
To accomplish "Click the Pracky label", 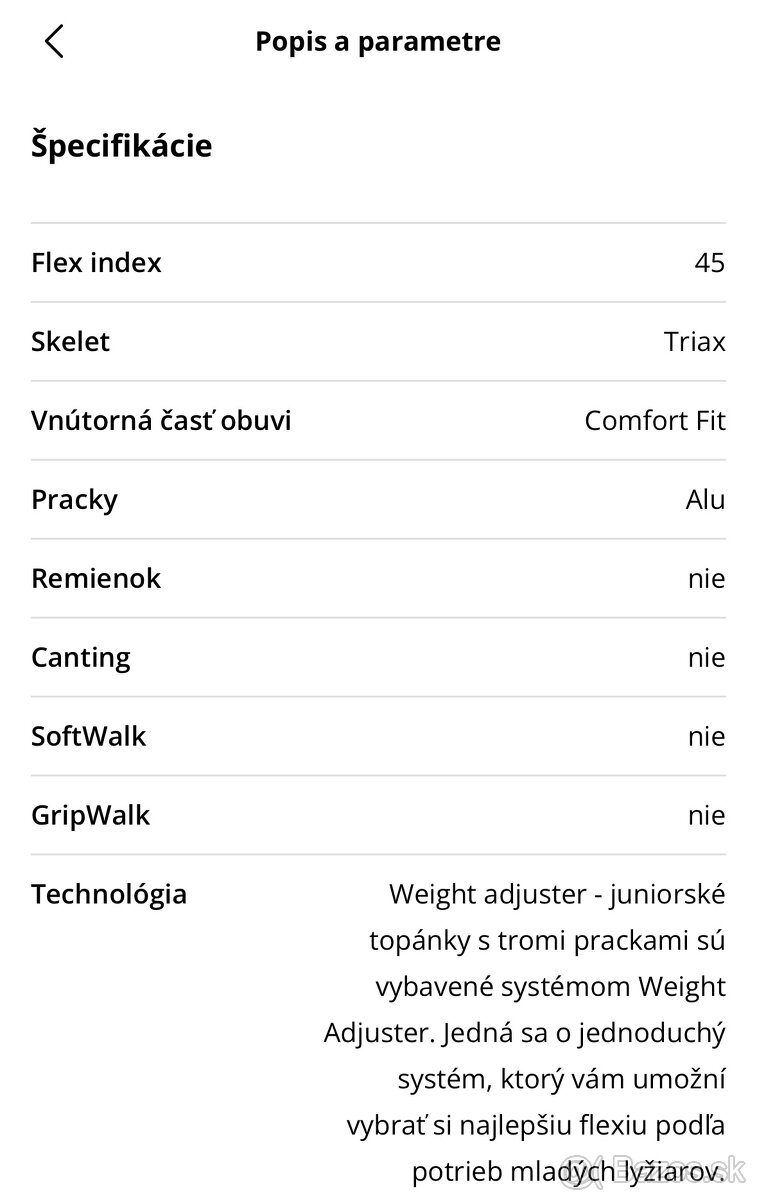I will pos(74,499).
